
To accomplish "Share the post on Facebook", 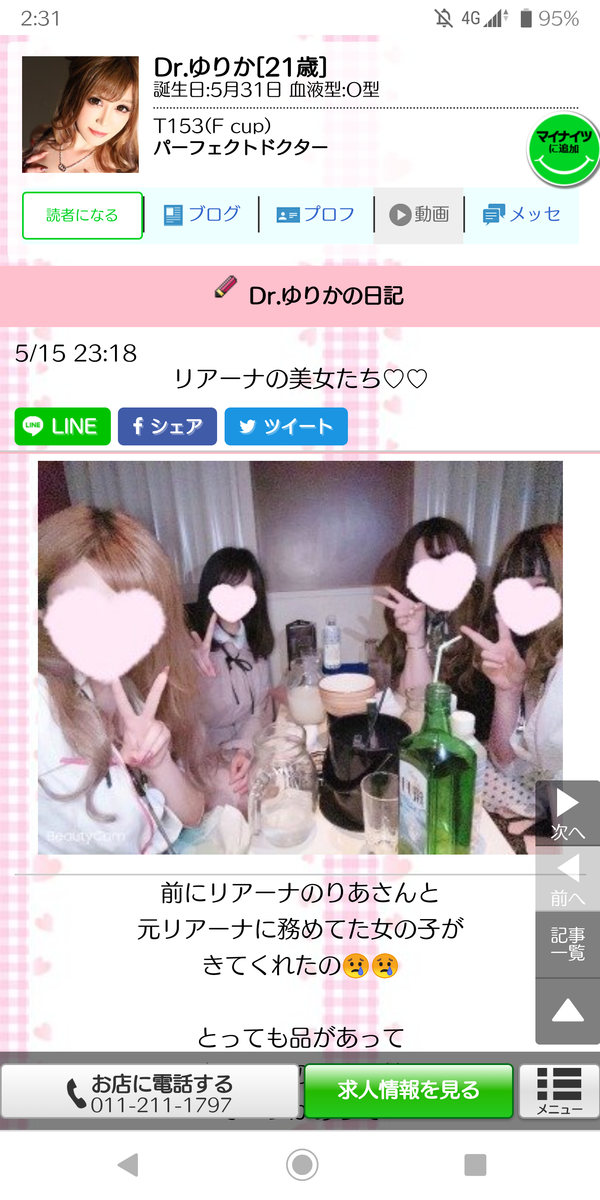I will (x=168, y=426).
